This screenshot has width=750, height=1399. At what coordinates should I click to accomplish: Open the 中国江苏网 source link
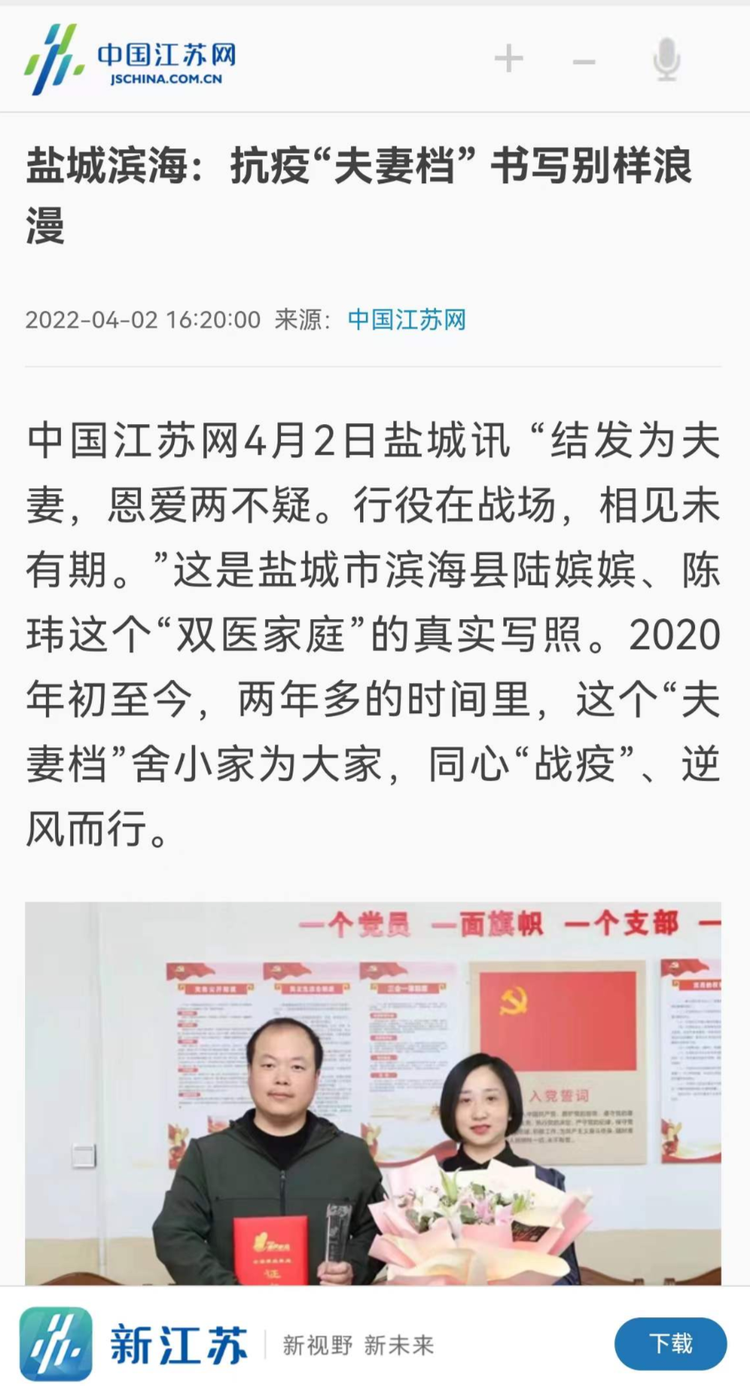tap(407, 320)
